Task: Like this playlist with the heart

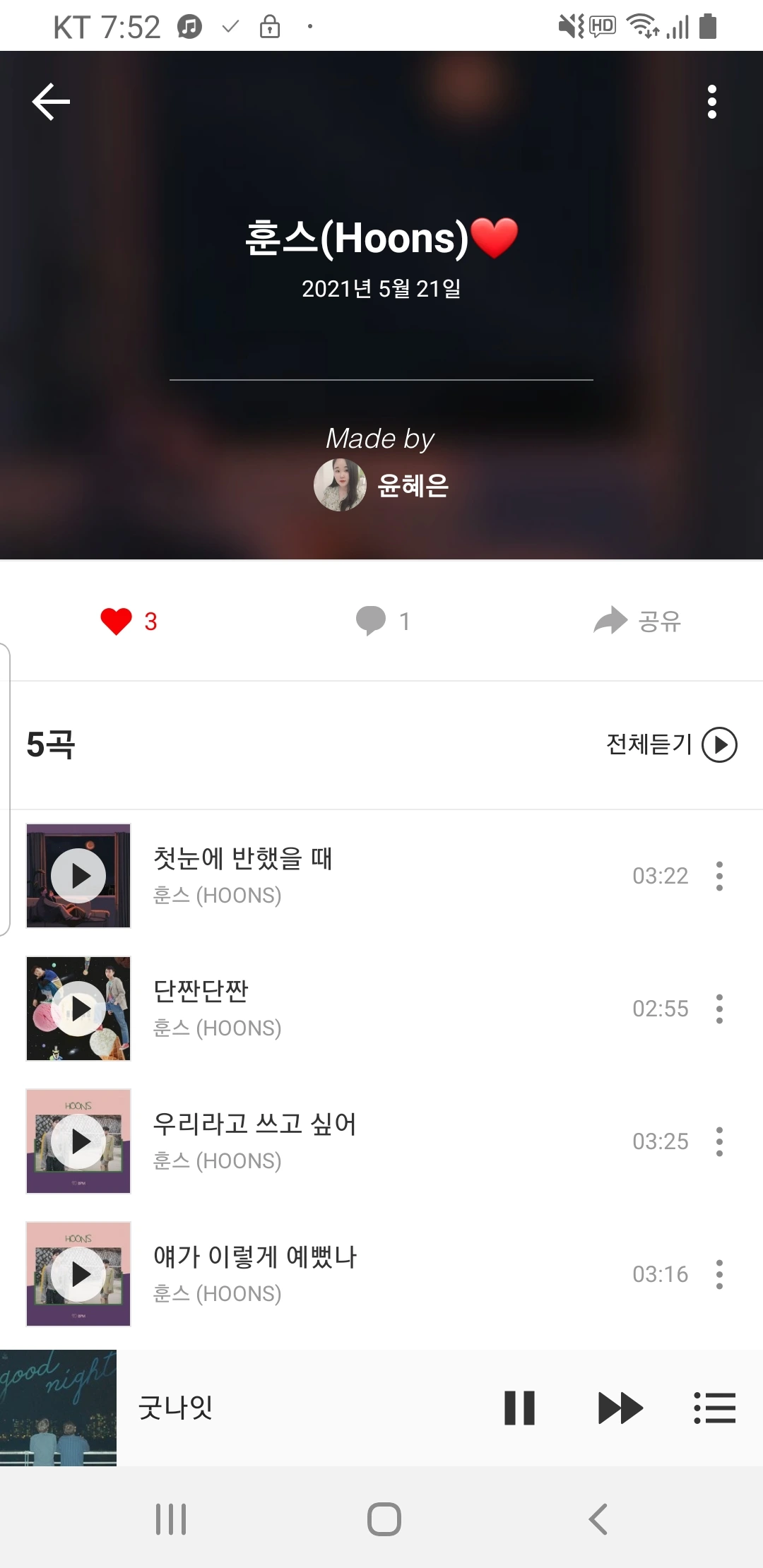Action: [x=117, y=622]
